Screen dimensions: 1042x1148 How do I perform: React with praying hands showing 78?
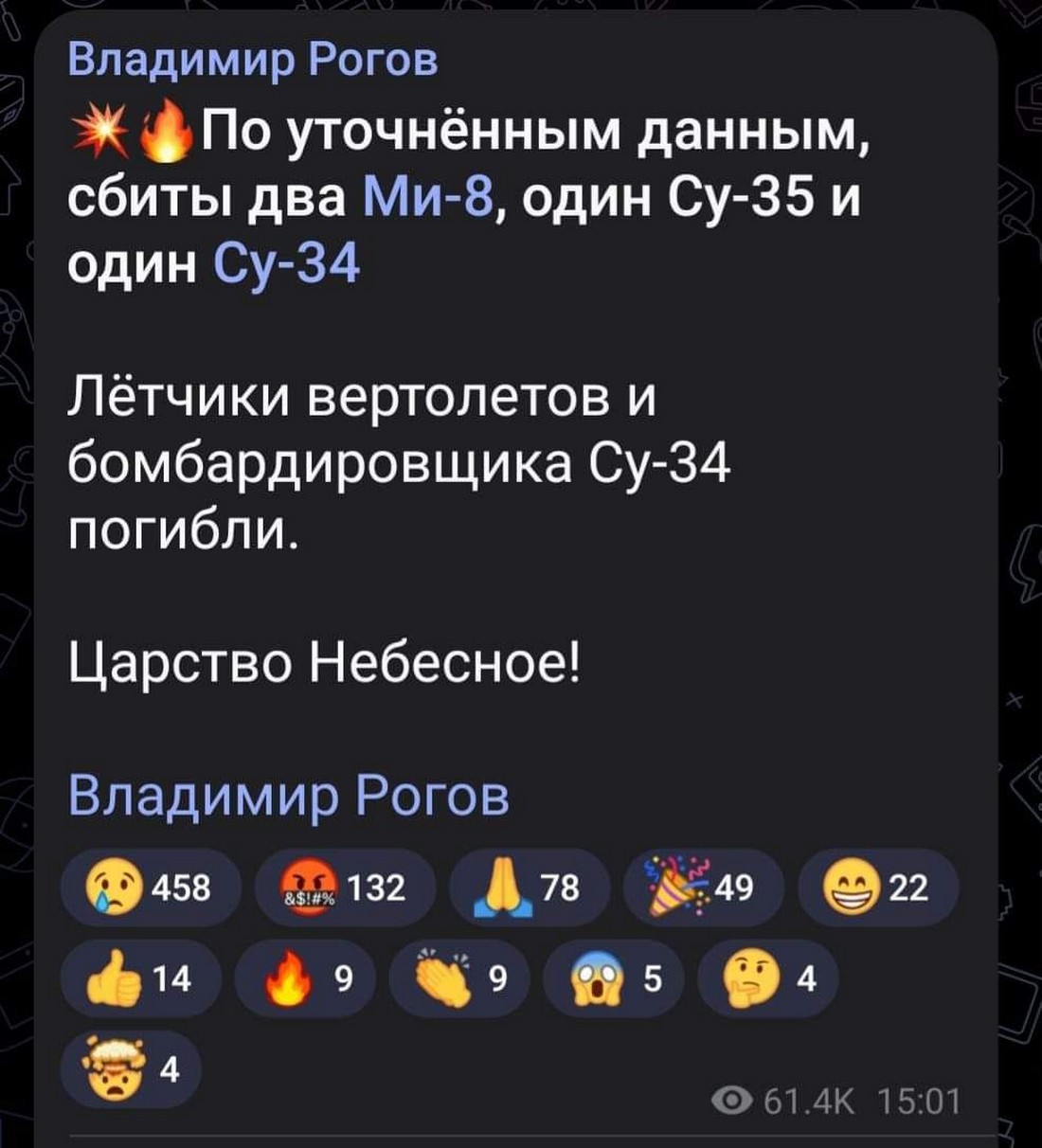529,888
